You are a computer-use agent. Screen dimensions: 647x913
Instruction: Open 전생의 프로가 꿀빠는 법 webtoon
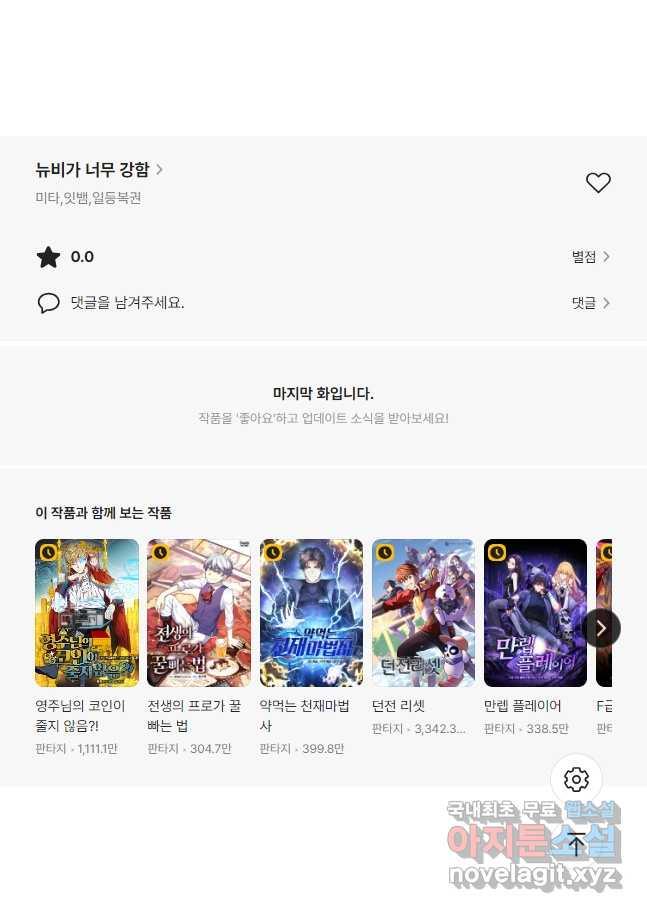pyautogui.click(x=199, y=613)
